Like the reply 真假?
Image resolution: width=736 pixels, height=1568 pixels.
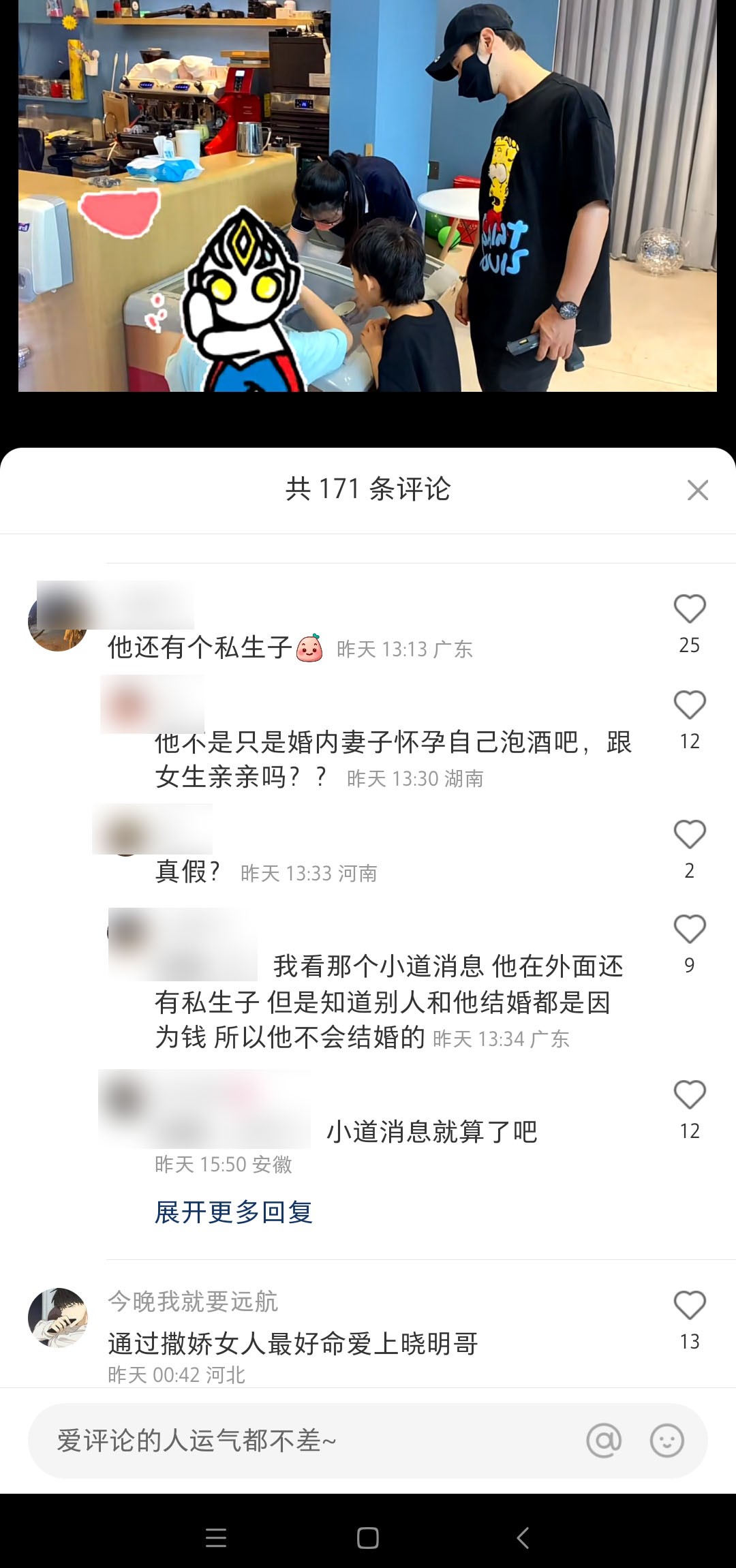point(689,835)
